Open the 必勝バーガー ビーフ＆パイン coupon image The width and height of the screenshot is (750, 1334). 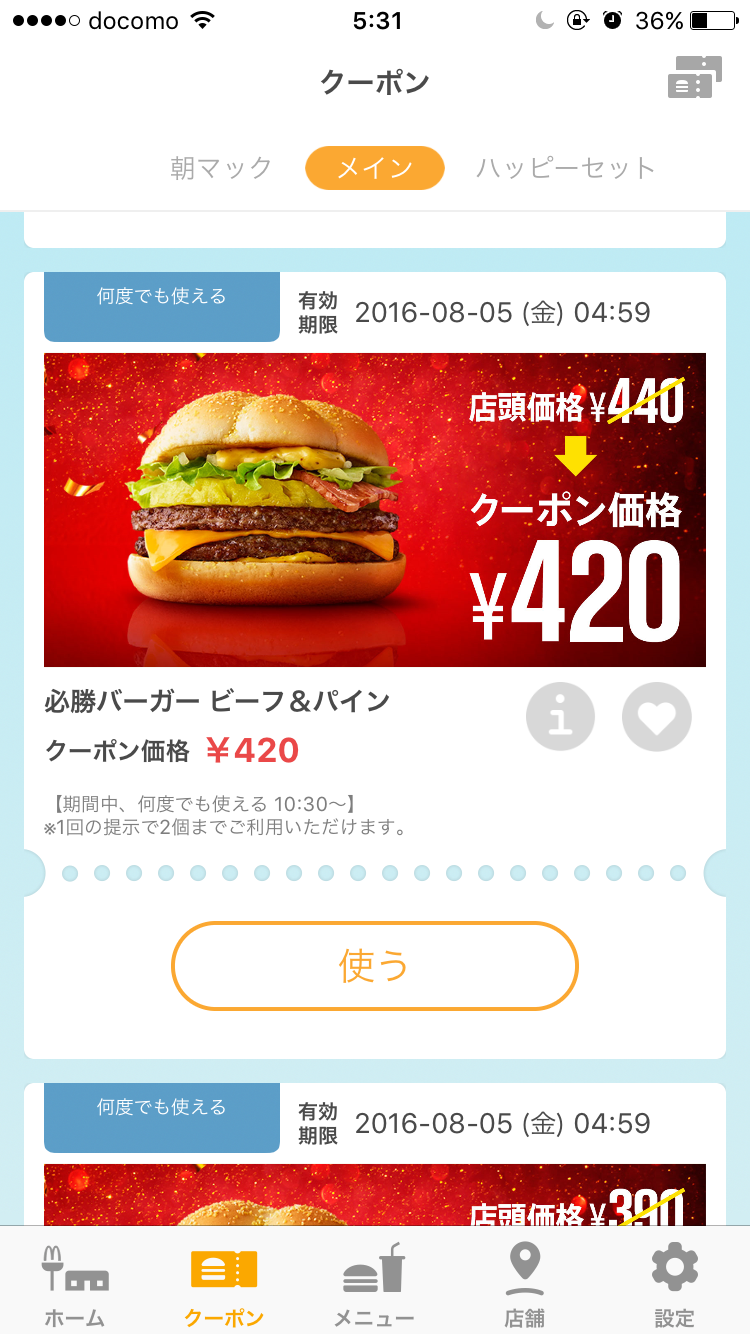pyautogui.click(x=375, y=509)
